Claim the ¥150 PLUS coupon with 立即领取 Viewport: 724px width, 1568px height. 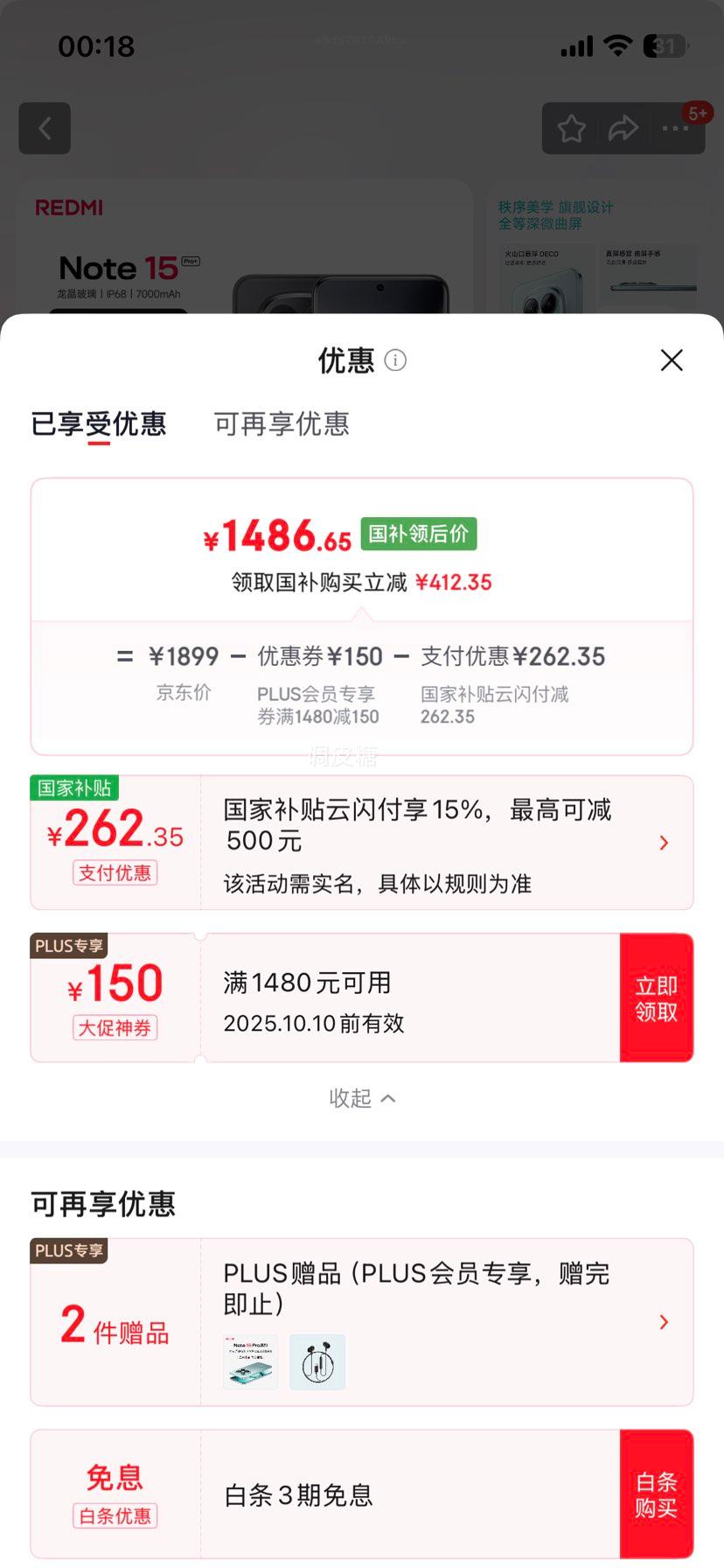tap(656, 998)
